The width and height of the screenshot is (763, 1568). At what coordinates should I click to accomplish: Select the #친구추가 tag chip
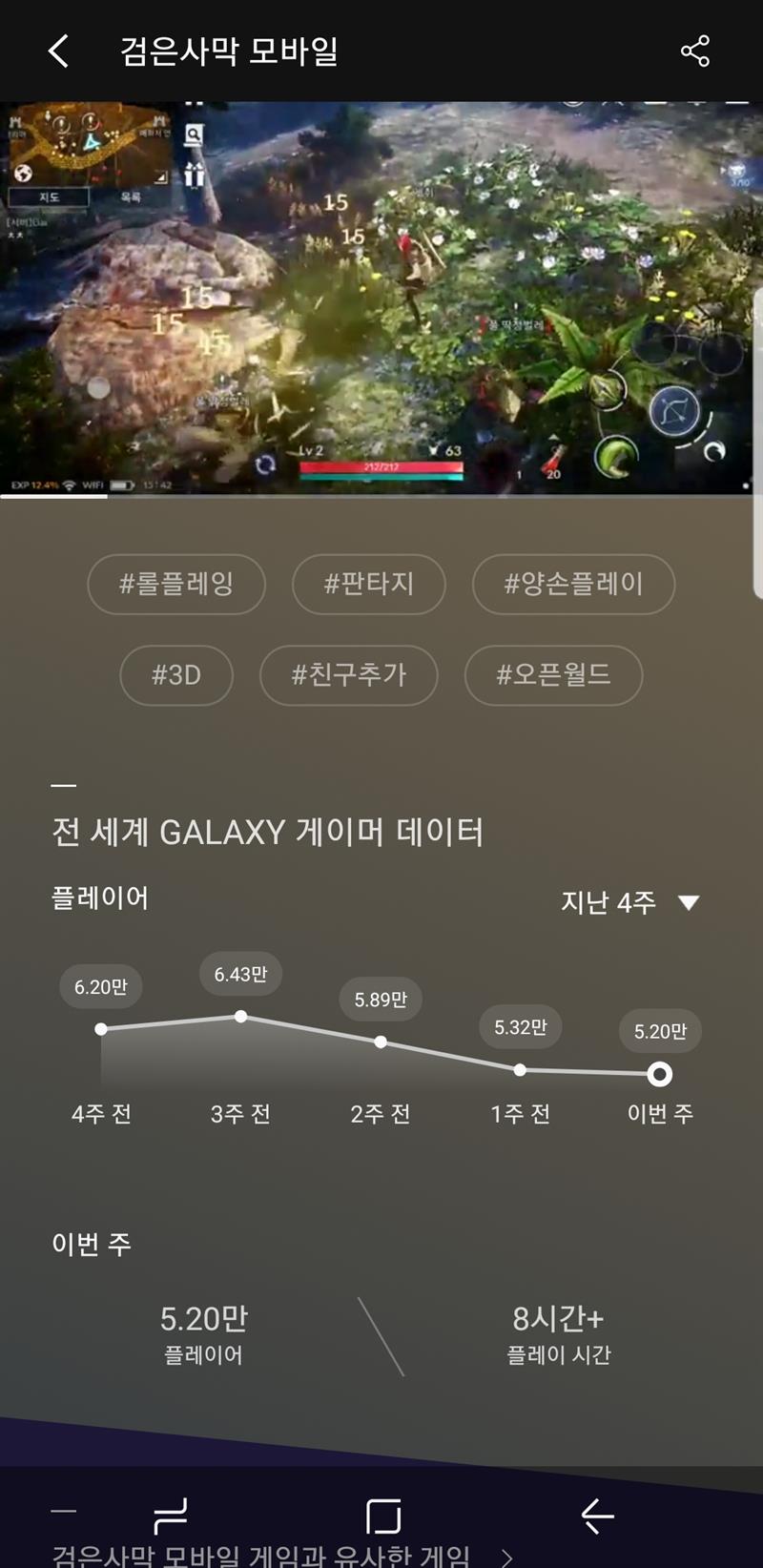coord(348,675)
